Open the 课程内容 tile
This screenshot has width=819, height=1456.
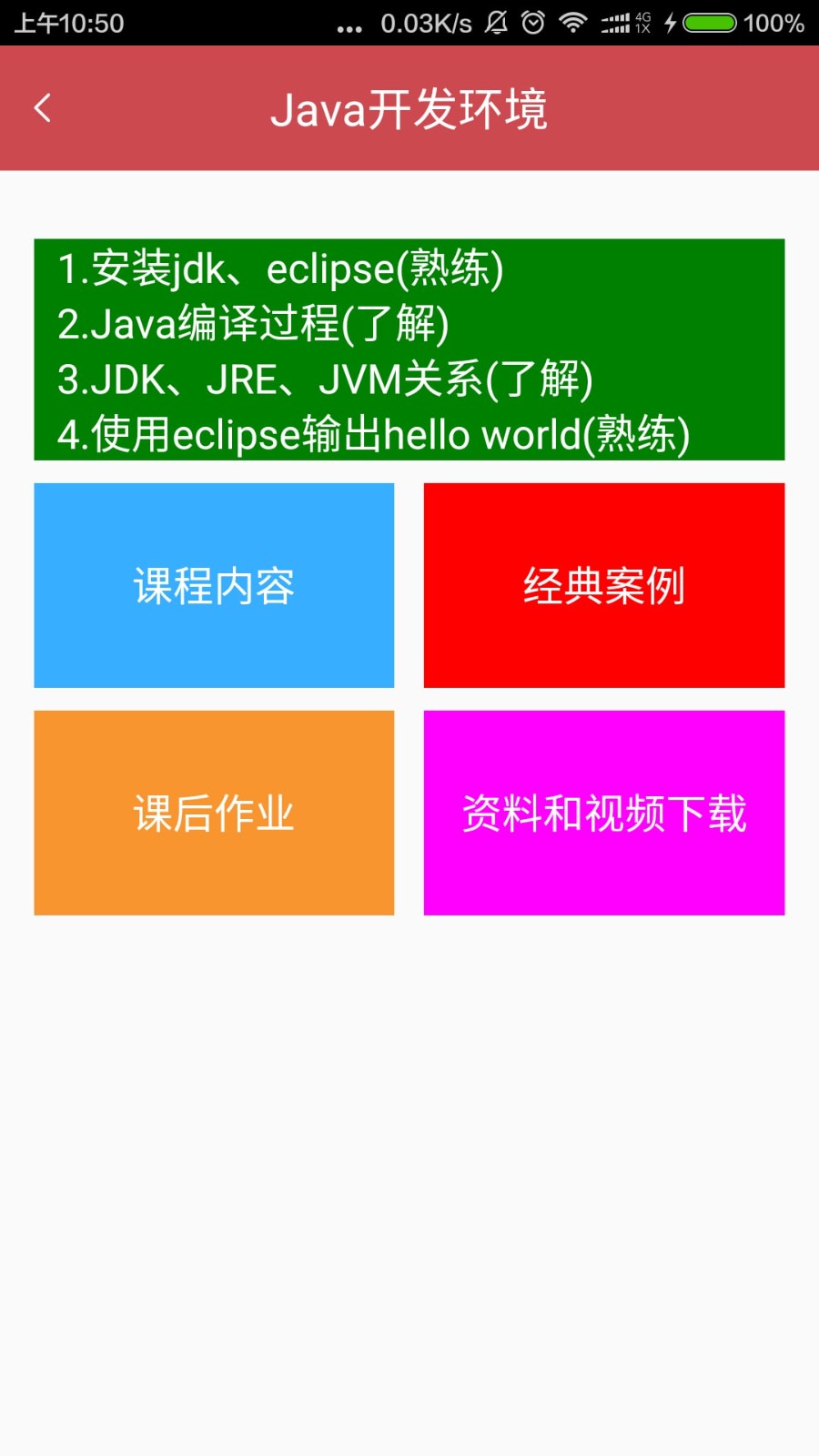214,585
